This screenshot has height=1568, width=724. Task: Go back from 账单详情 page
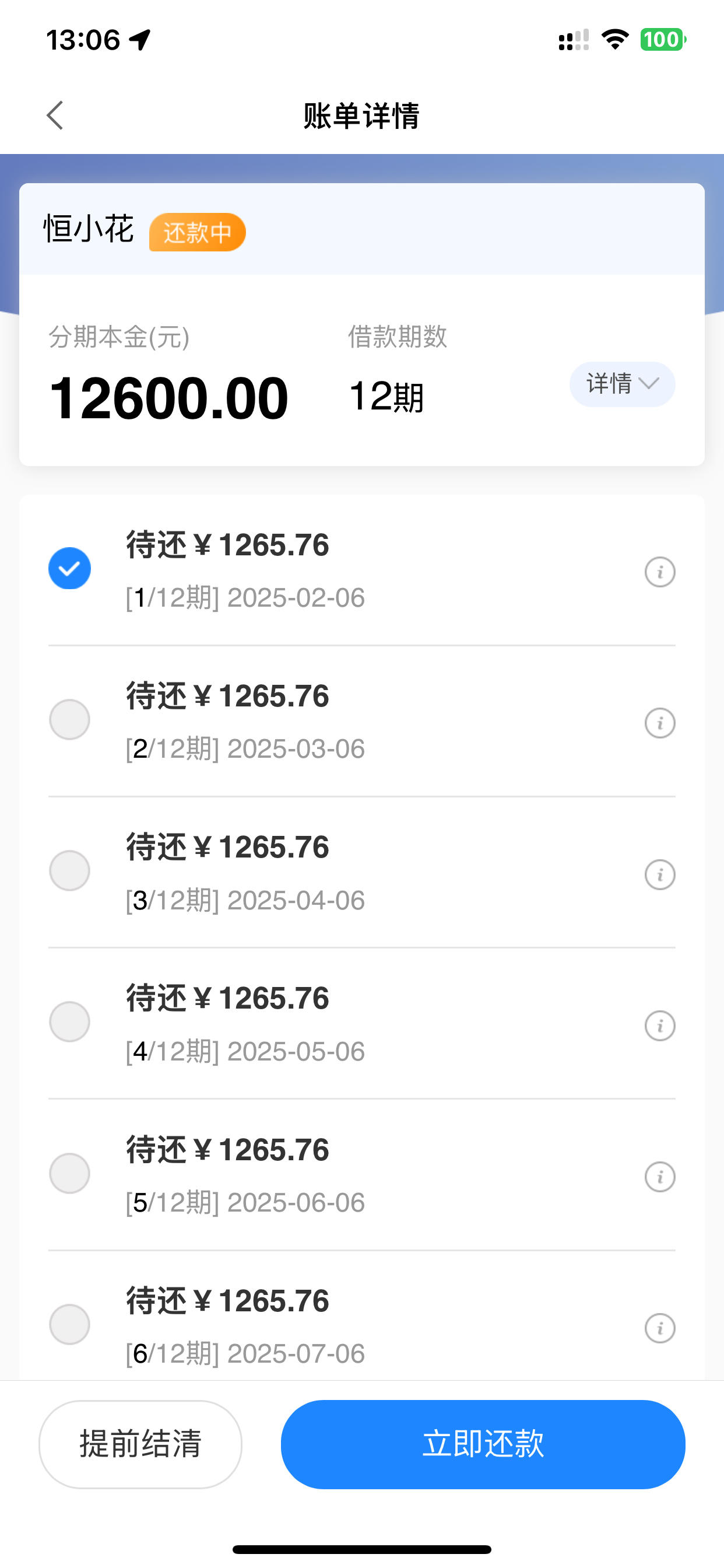tap(55, 116)
